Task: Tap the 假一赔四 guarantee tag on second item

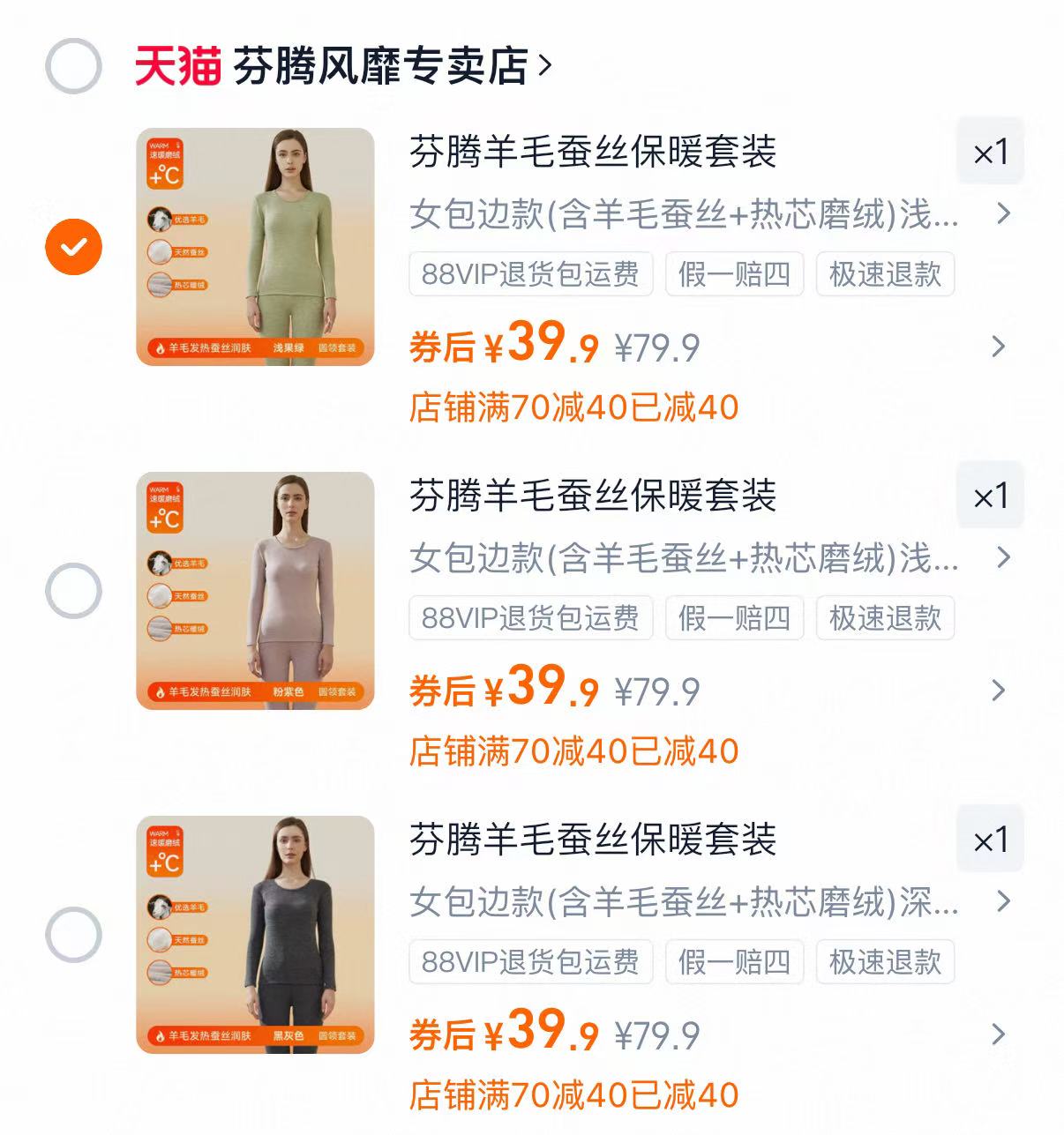Action: click(x=735, y=618)
